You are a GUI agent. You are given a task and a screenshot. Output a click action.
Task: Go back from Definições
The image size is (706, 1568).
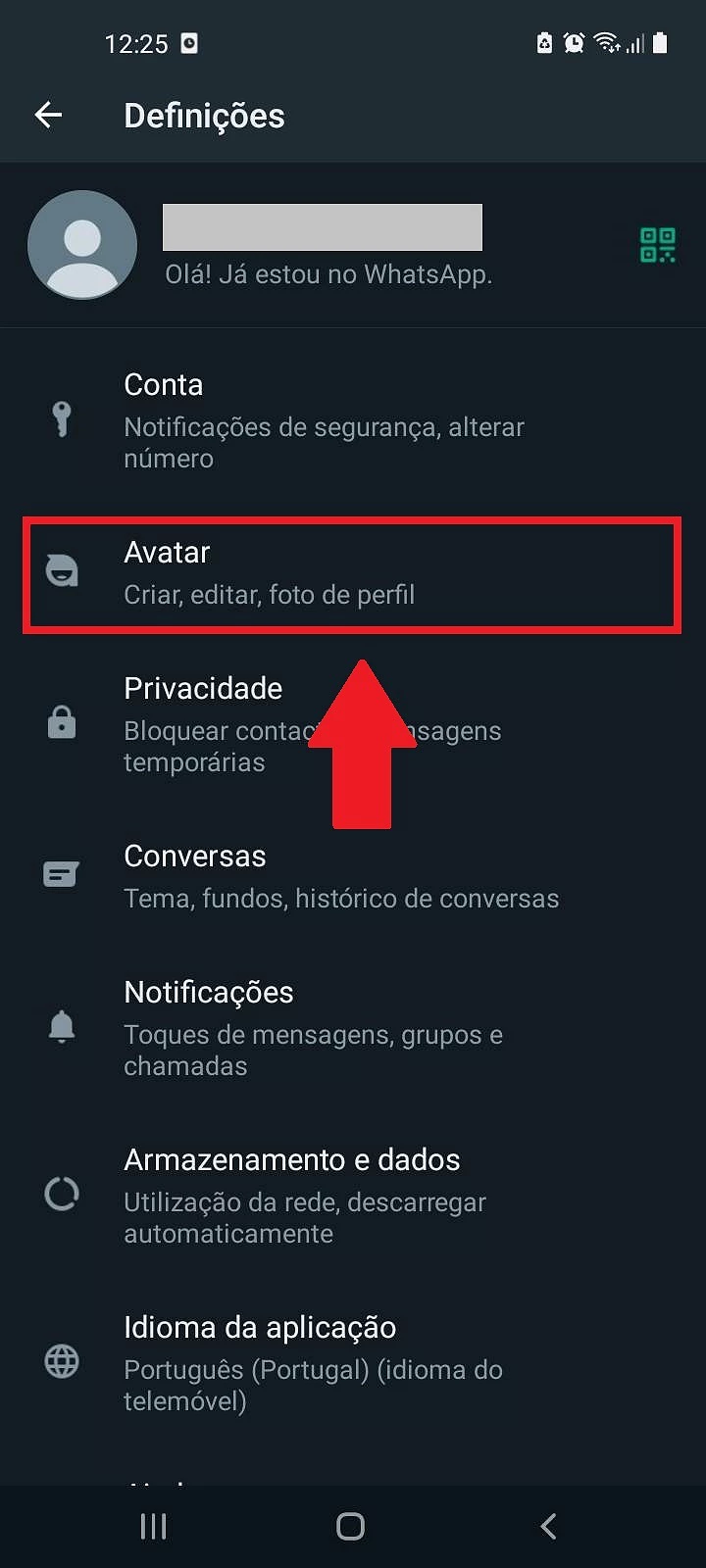[48, 116]
